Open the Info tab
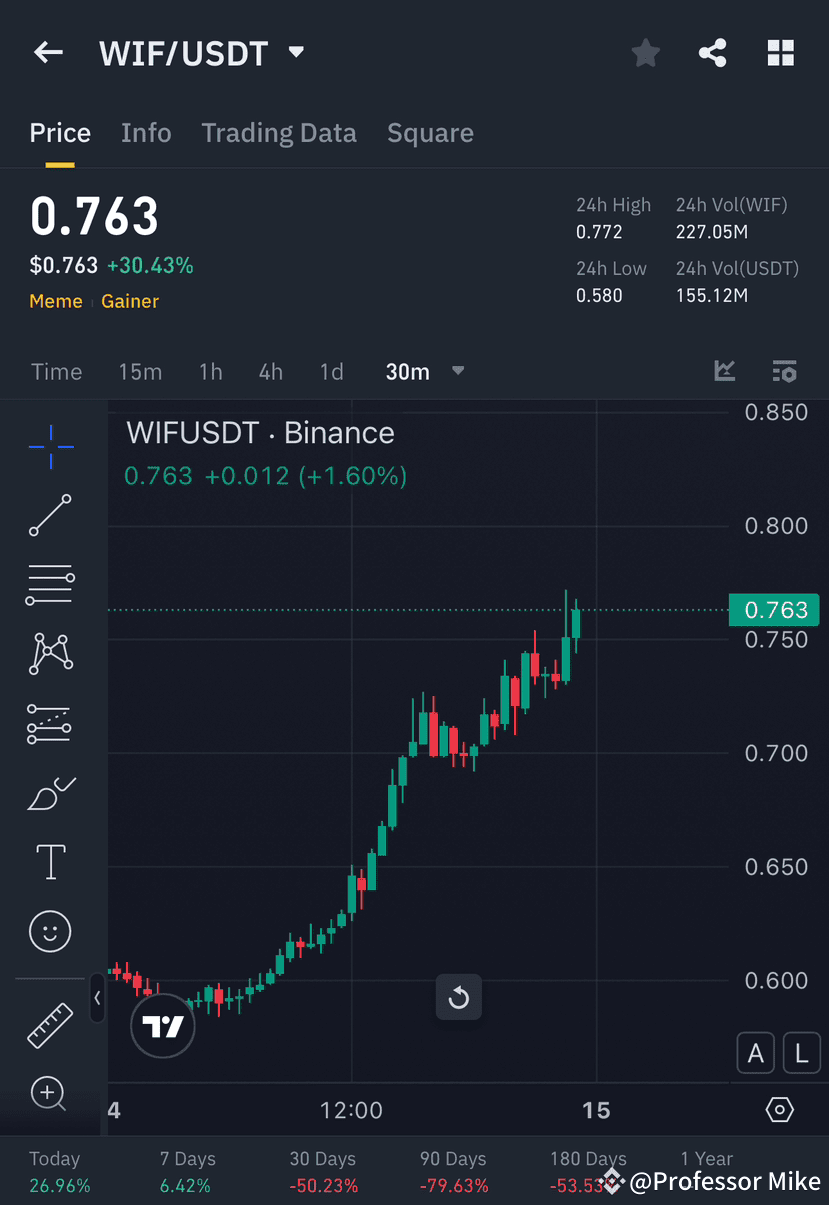 pos(146,132)
